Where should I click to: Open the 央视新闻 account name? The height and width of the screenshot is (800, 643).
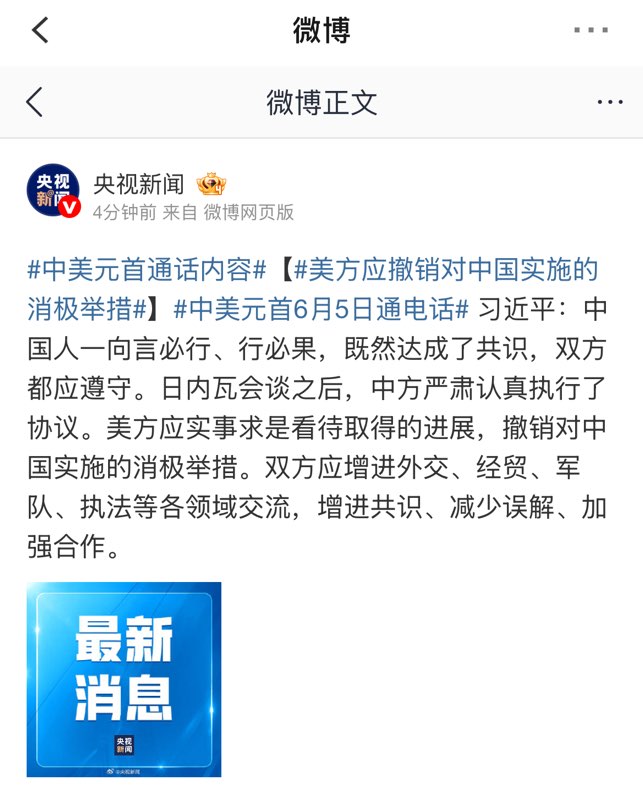[x=139, y=183]
